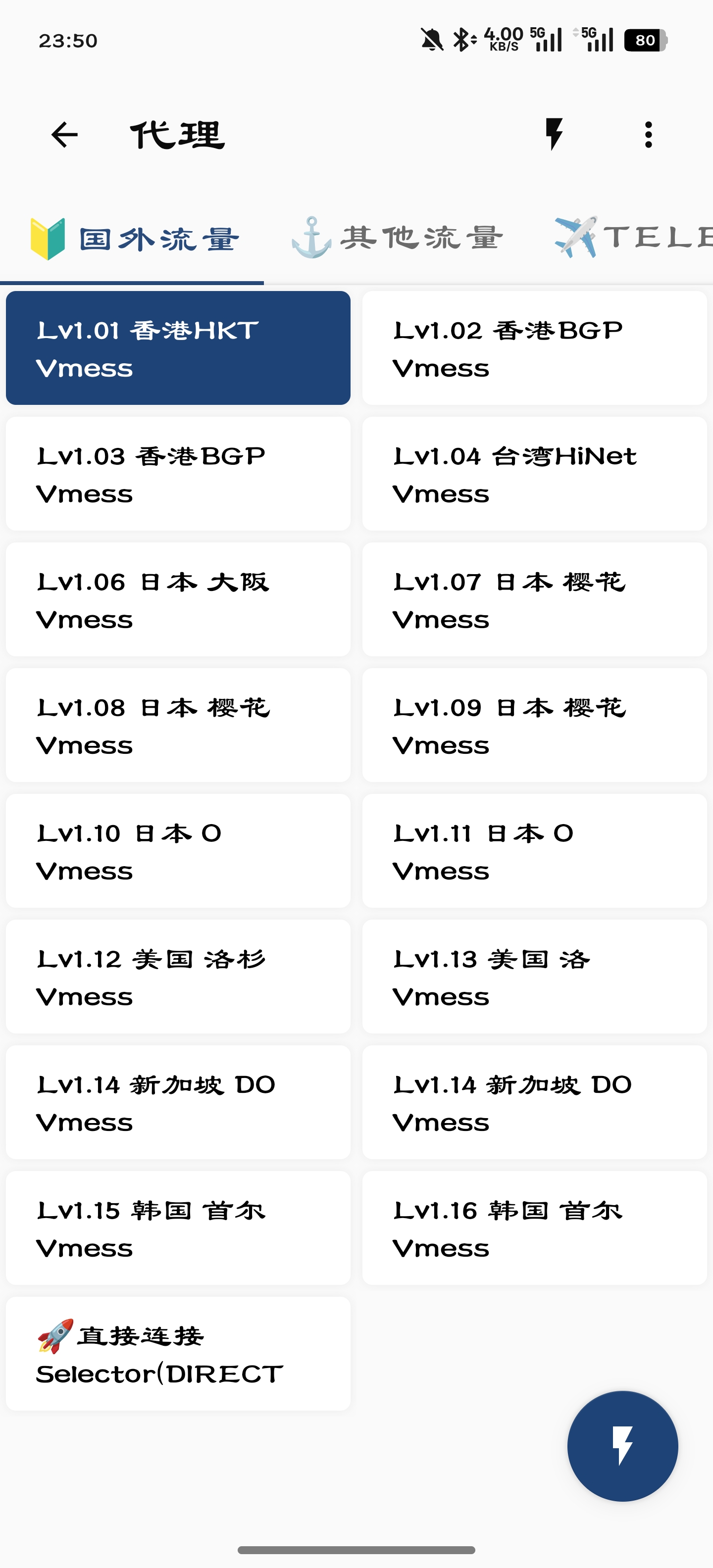Choose the Lv1.02 香港BGP node
Image resolution: width=713 pixels, height=1568 pixels.
534,348
